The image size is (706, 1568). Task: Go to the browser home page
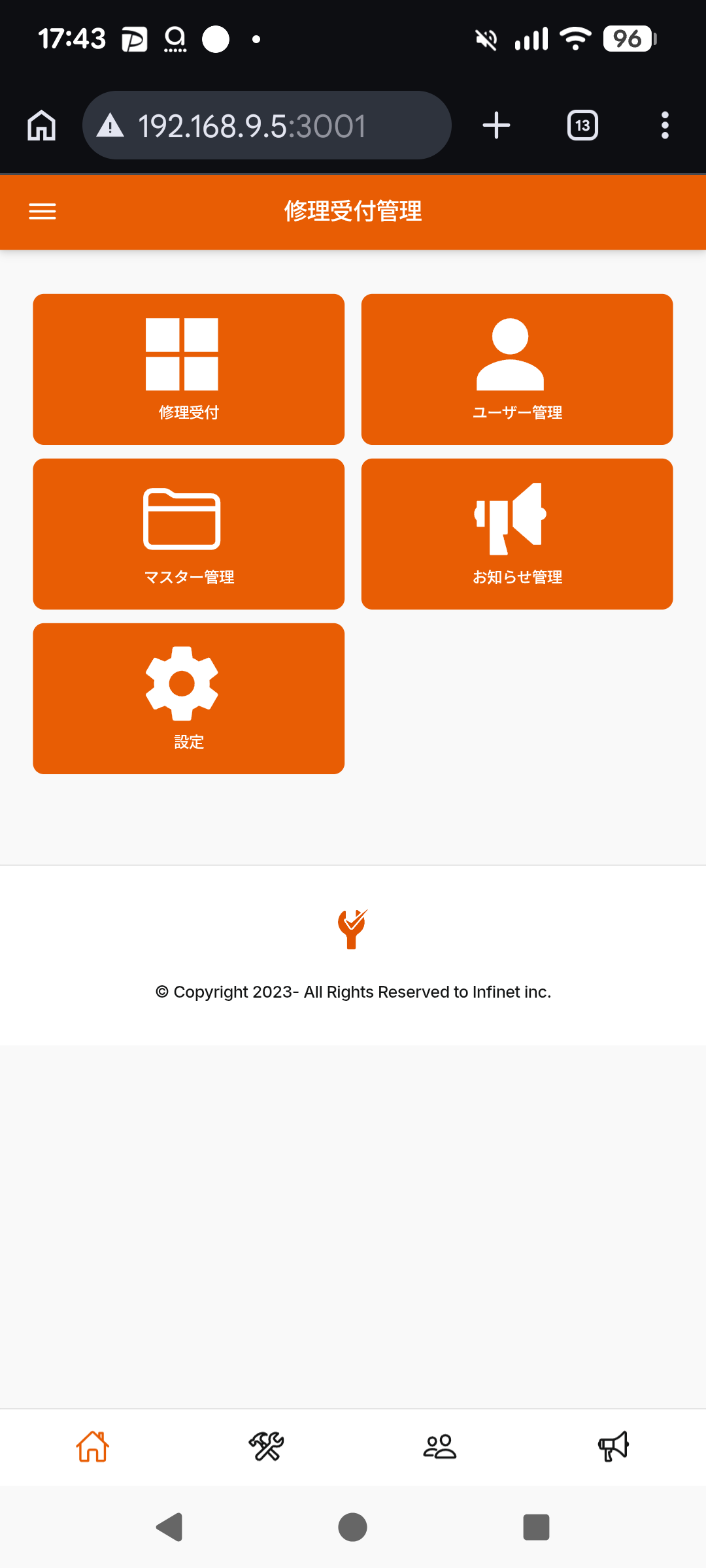[42, 125]
